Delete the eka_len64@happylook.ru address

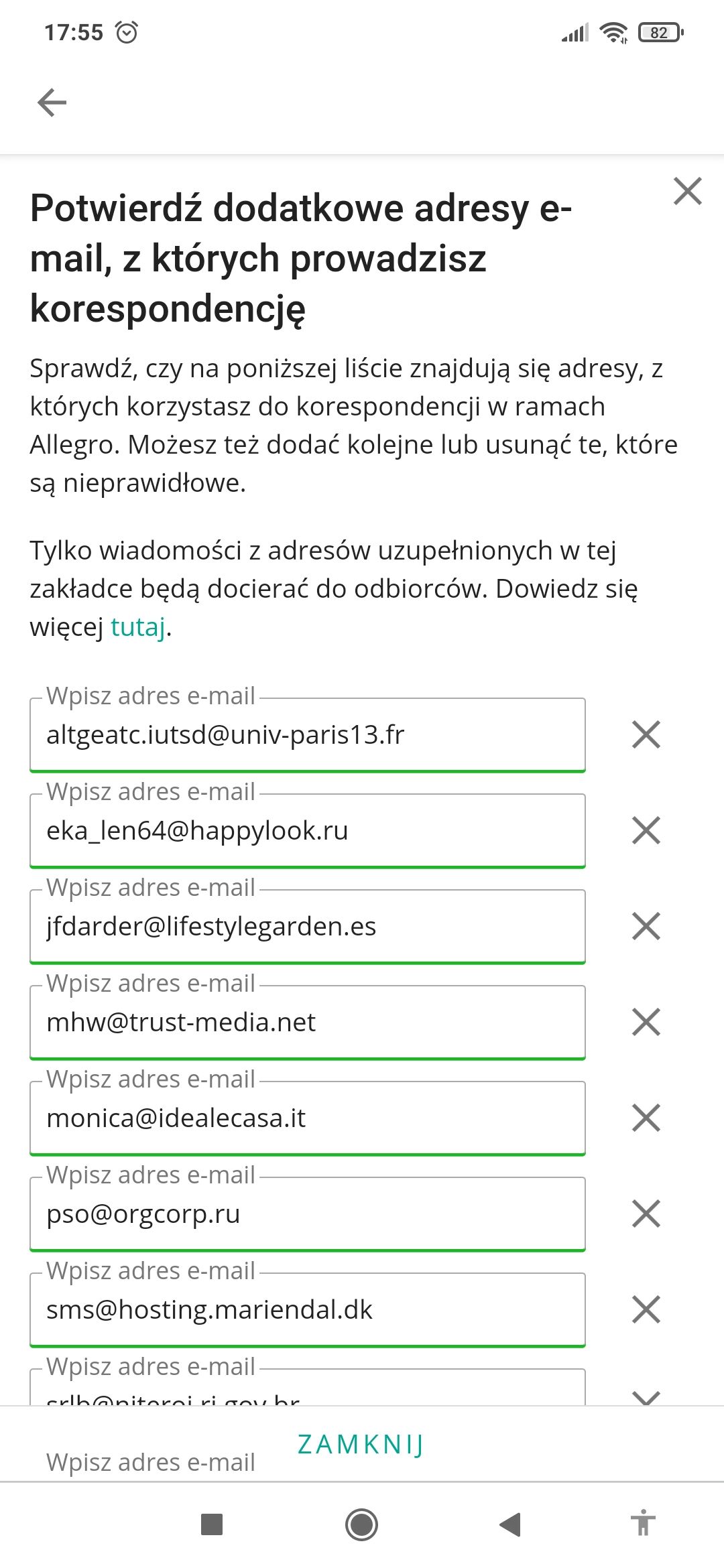click(646, 830)
